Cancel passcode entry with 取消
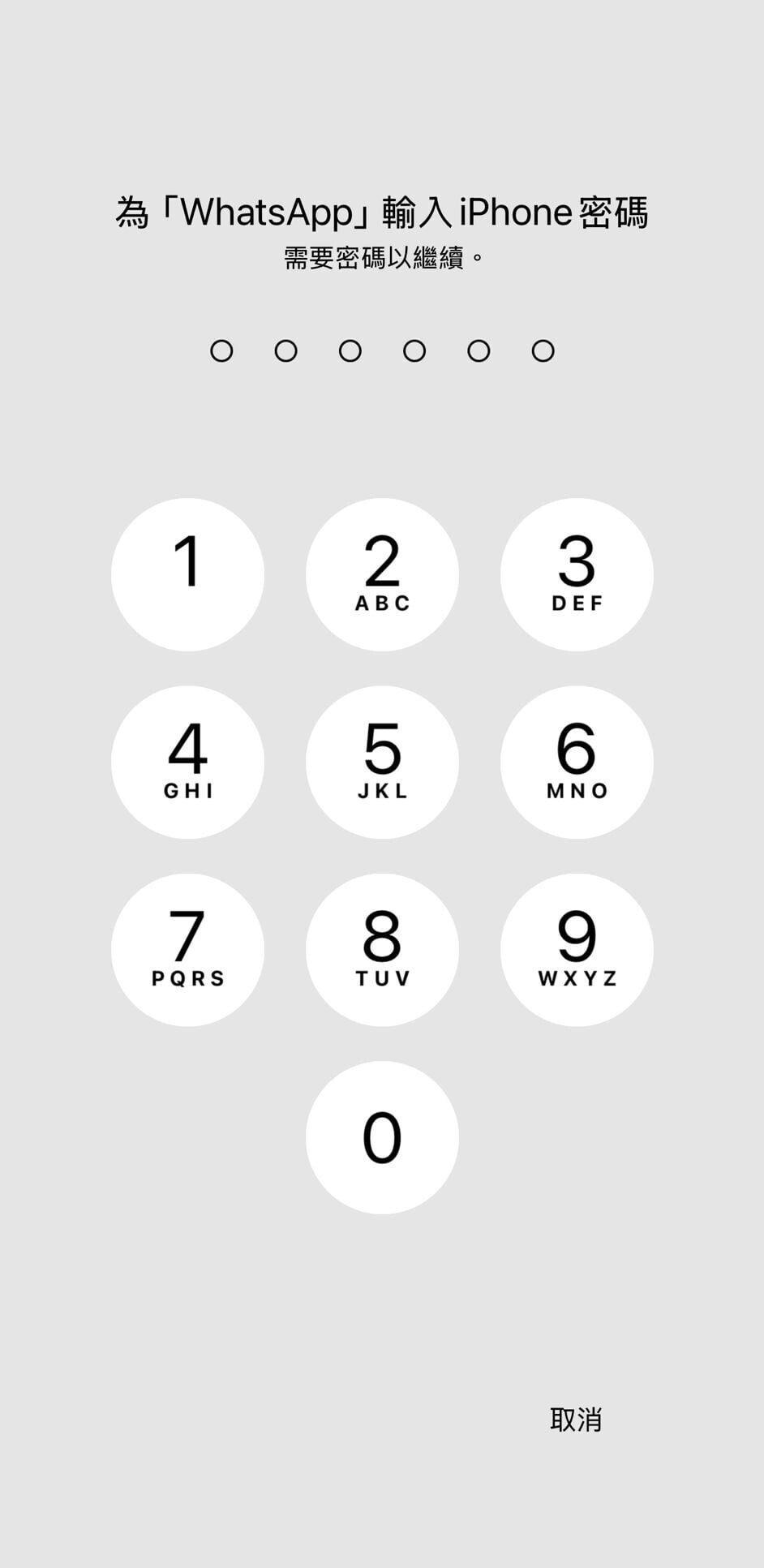Screen dimensions: 764x1568 (x=576, y=1420)
